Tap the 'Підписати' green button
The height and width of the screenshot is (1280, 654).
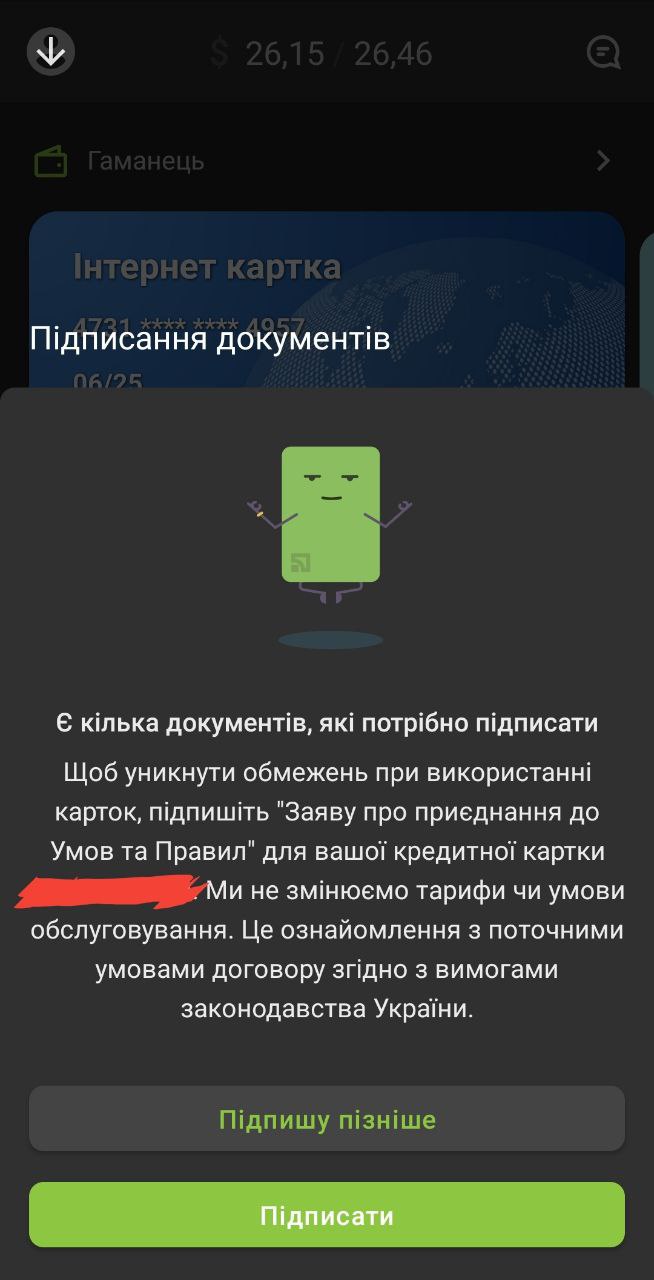point(327,1215)
